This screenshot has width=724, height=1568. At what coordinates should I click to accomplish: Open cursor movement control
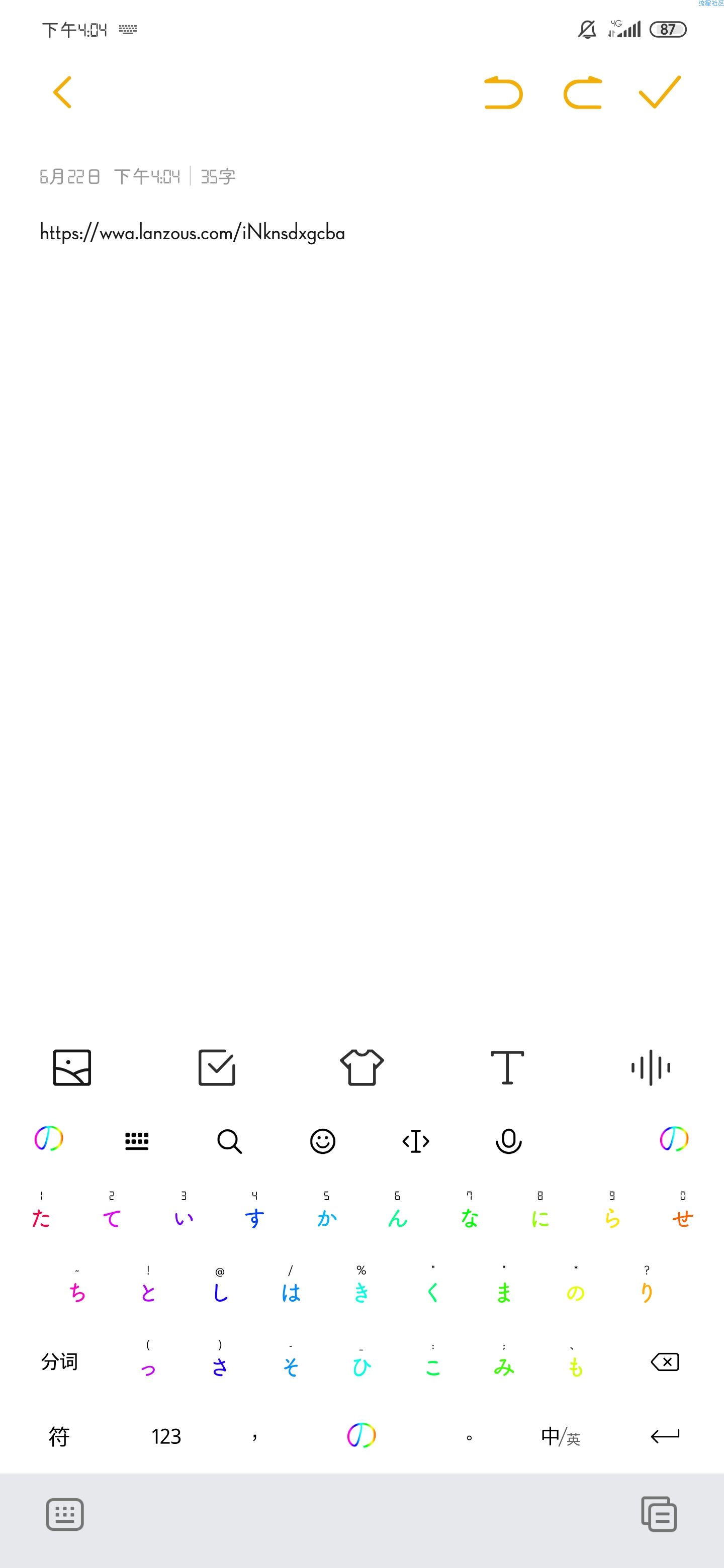(x=416, y=1141)
